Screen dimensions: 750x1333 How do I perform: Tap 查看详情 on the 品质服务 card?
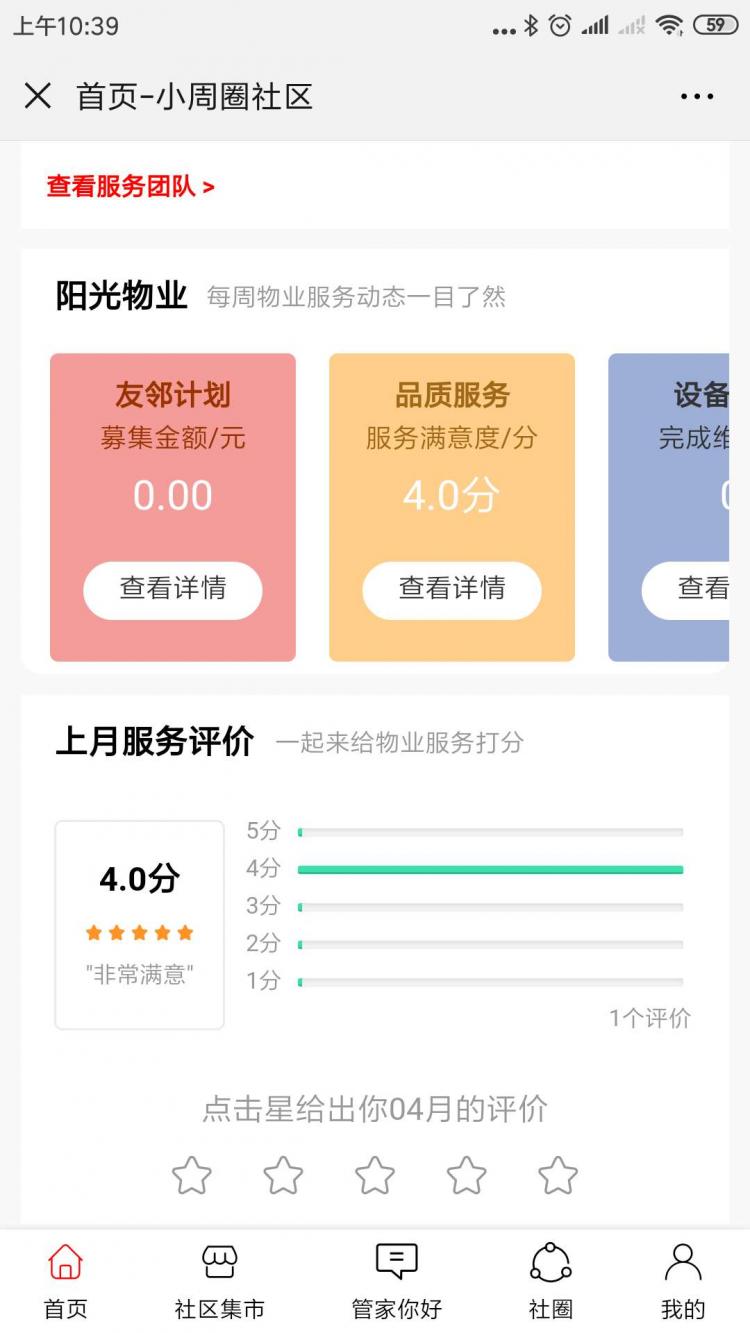click(x=452, y=589)
